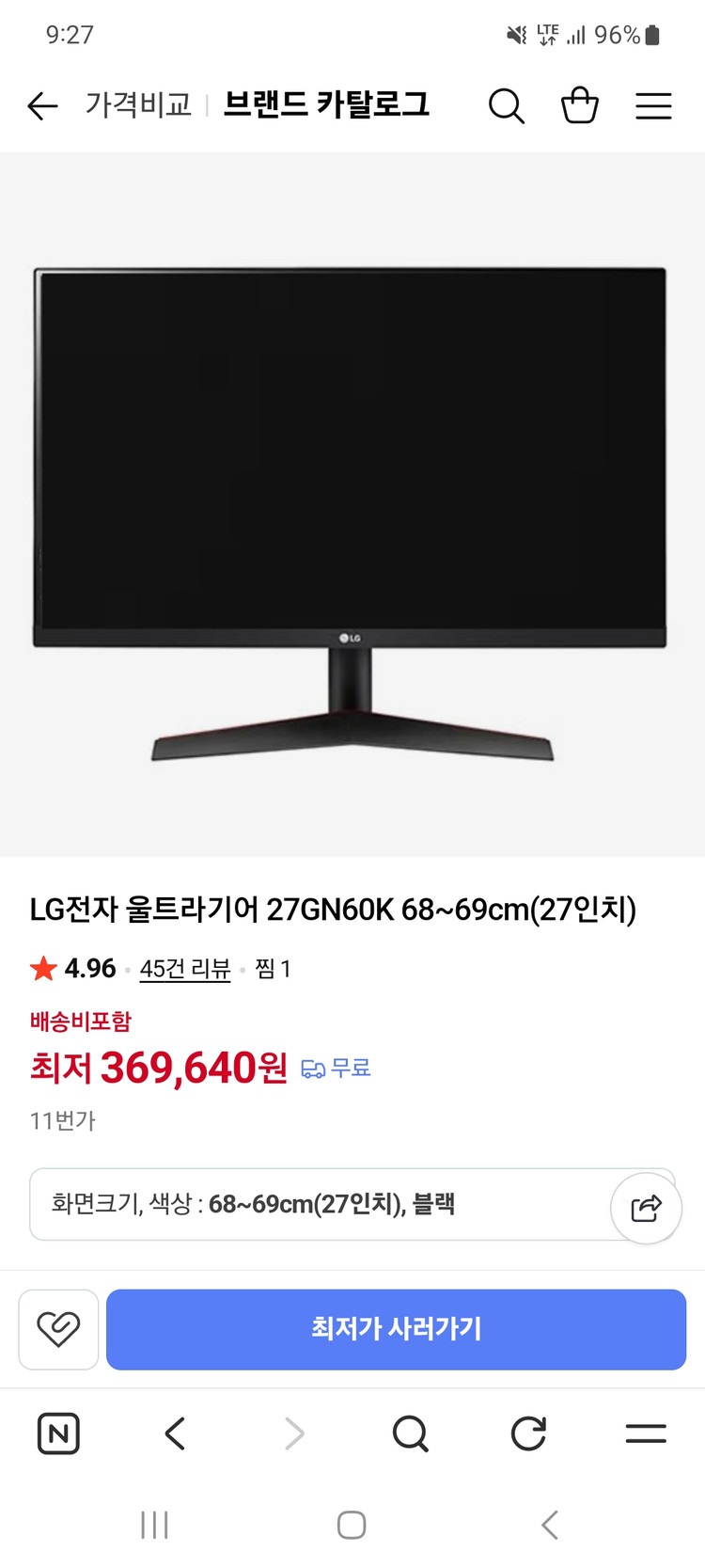Open the hamburger menu in the header
The height and width of the screenshot is (1568, 705).
tap(653, 106)
